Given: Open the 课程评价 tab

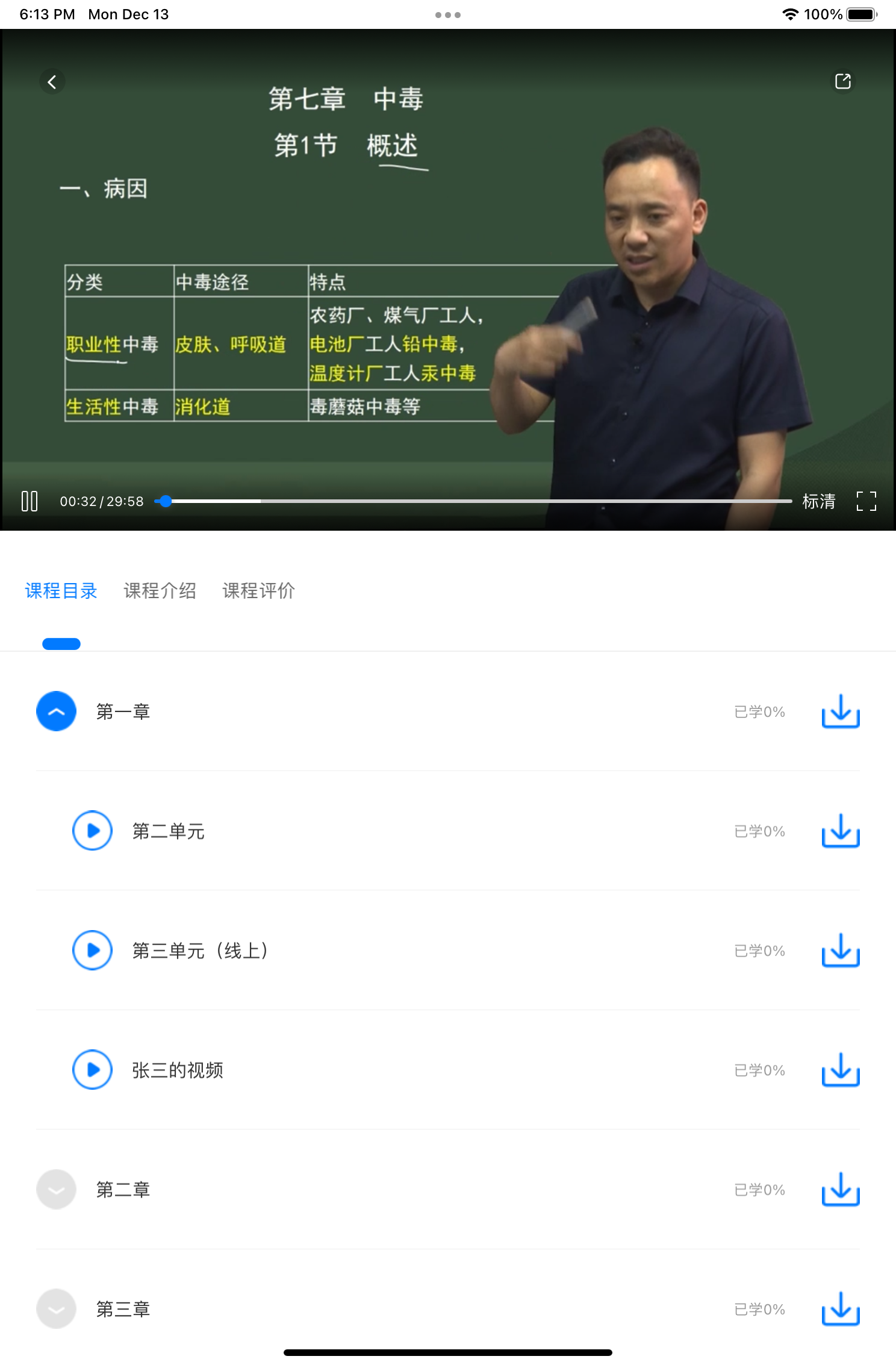Looking at the screenshot, I should click(x=258, y=591).
